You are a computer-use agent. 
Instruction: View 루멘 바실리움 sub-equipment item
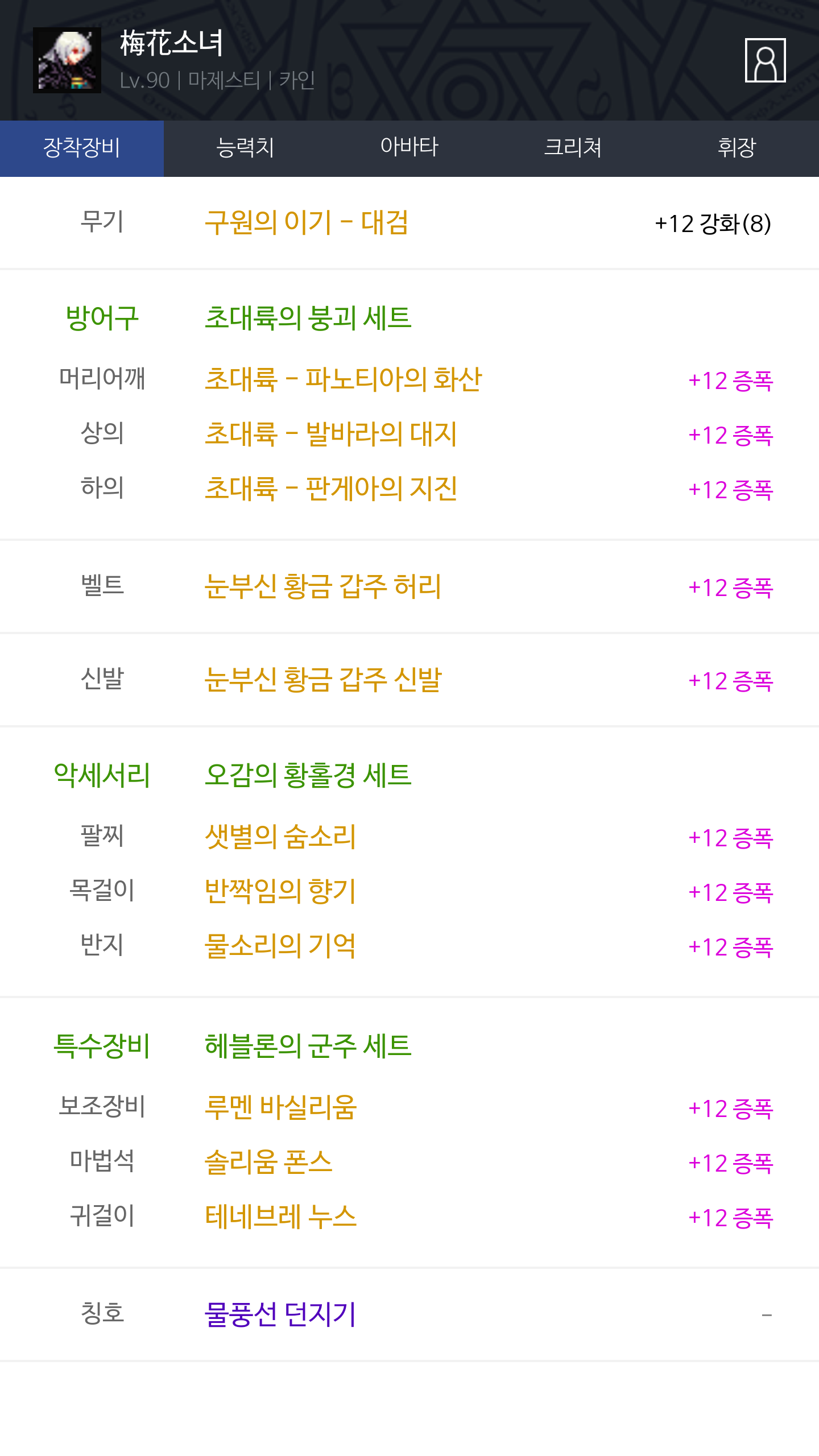coord(280,1107)
